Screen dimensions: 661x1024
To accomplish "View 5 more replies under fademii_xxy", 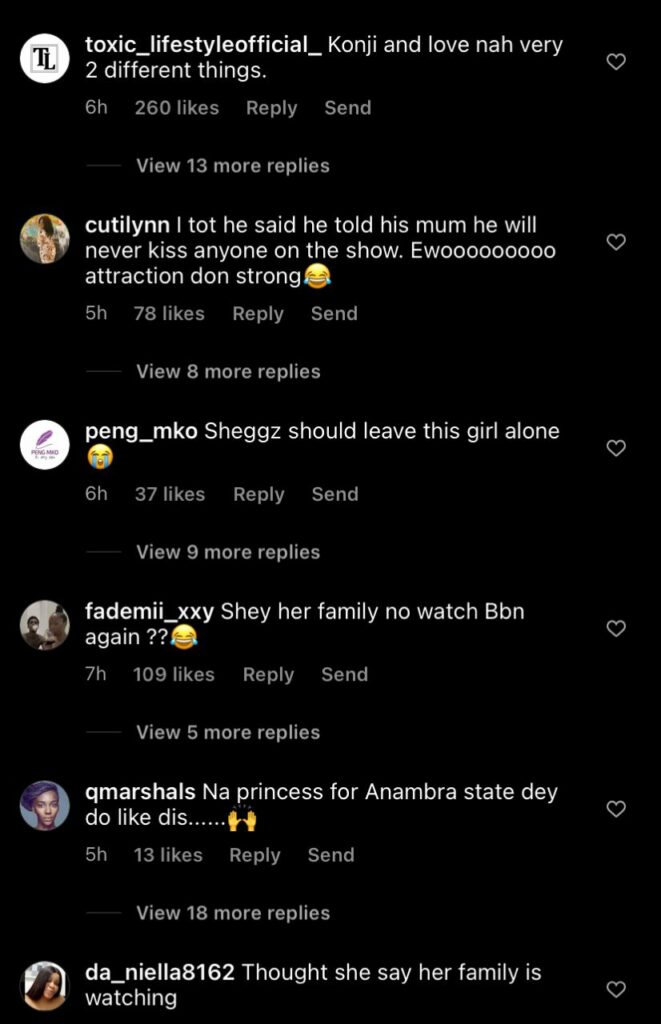I will click(228, 733).
